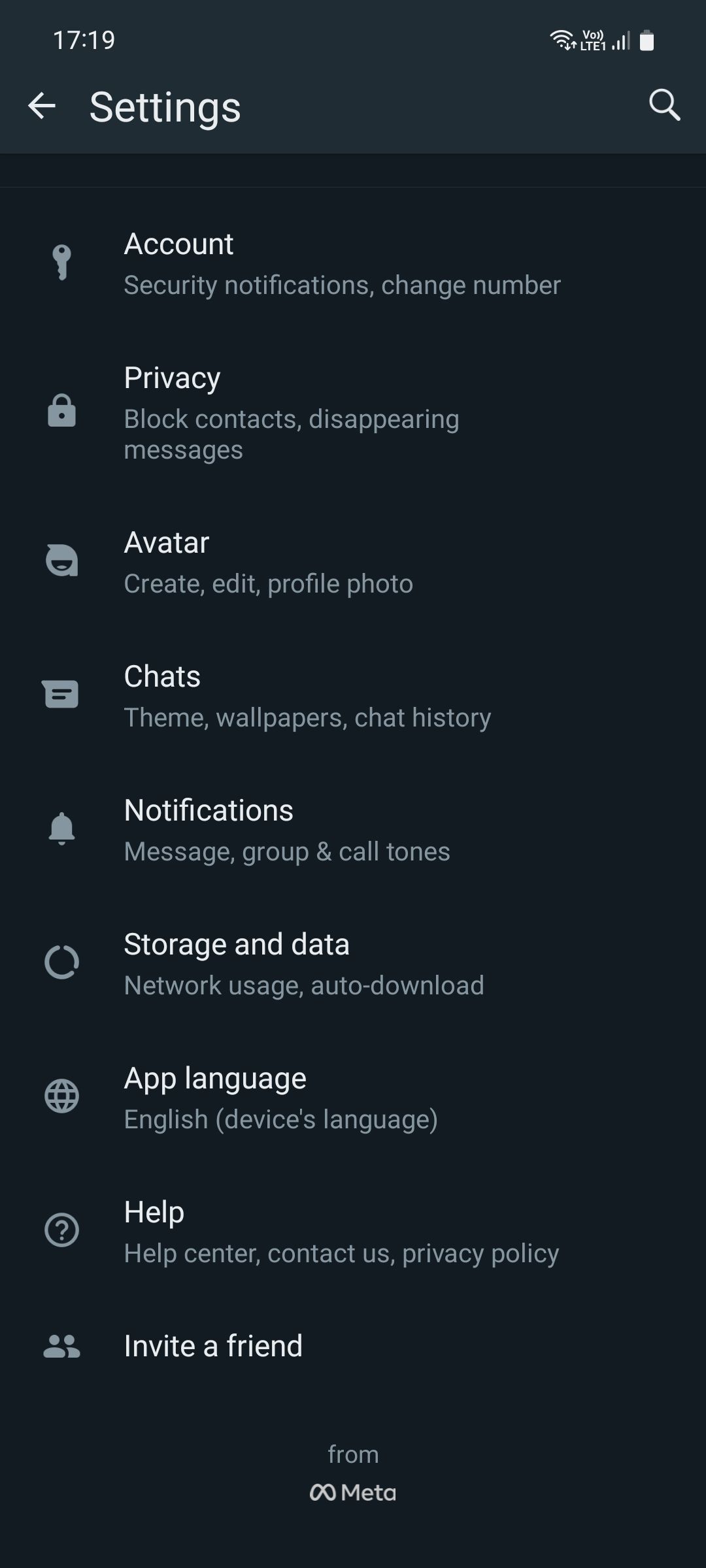Open the search magnifier in Settings
This screenshot has width=706, height=1568.
tap(664, 105)
